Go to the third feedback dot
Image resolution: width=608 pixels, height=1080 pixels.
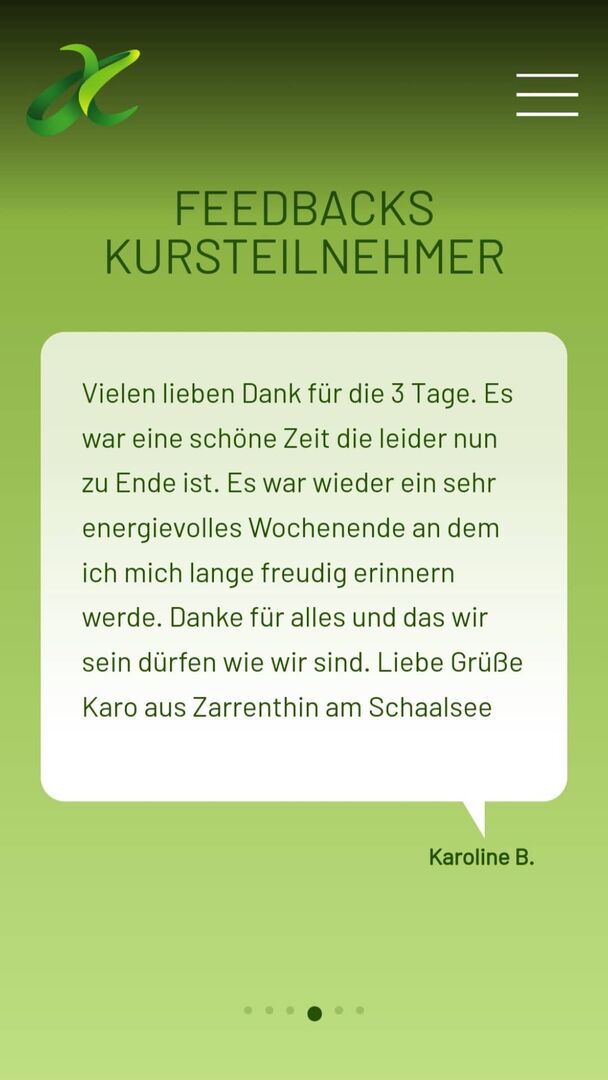290,1010
